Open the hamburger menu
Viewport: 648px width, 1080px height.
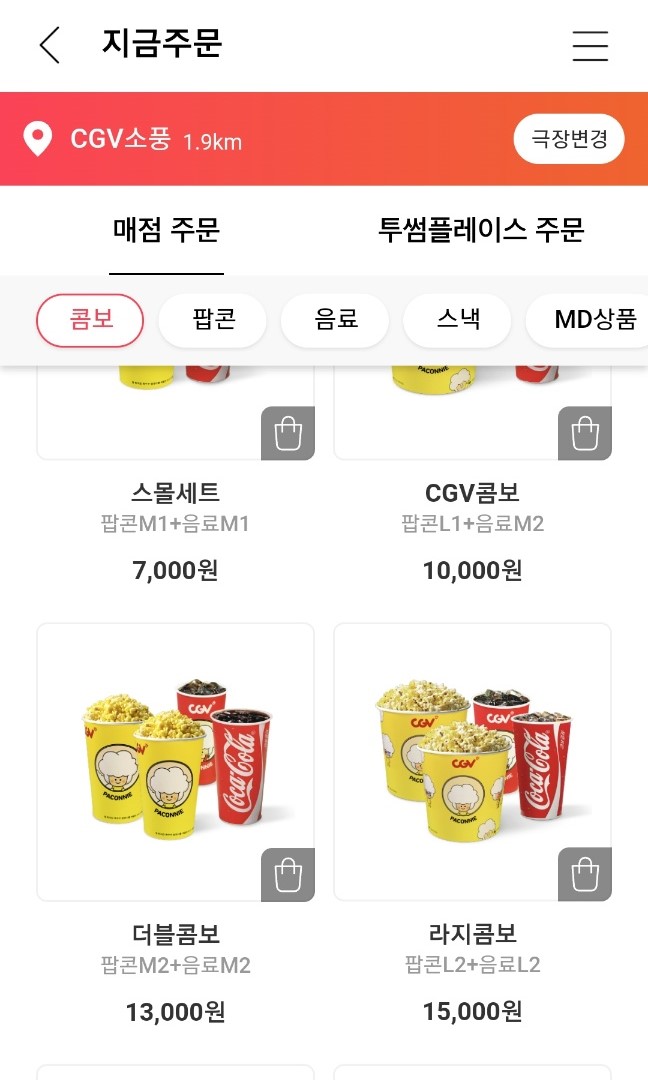tap(589, 45)
